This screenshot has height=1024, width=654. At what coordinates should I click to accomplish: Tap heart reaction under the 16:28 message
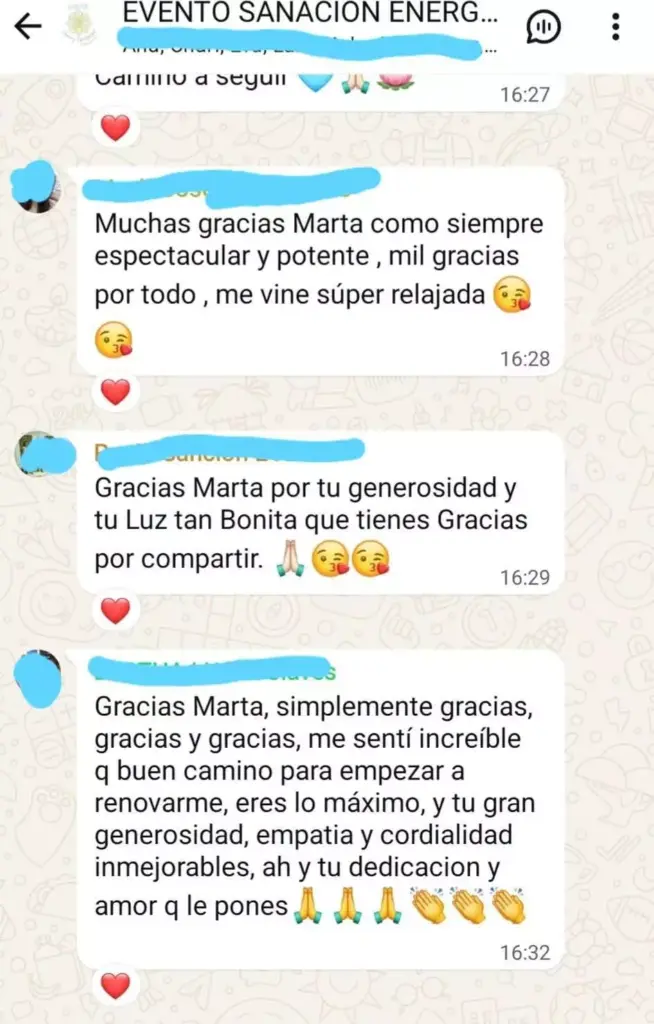116,392
